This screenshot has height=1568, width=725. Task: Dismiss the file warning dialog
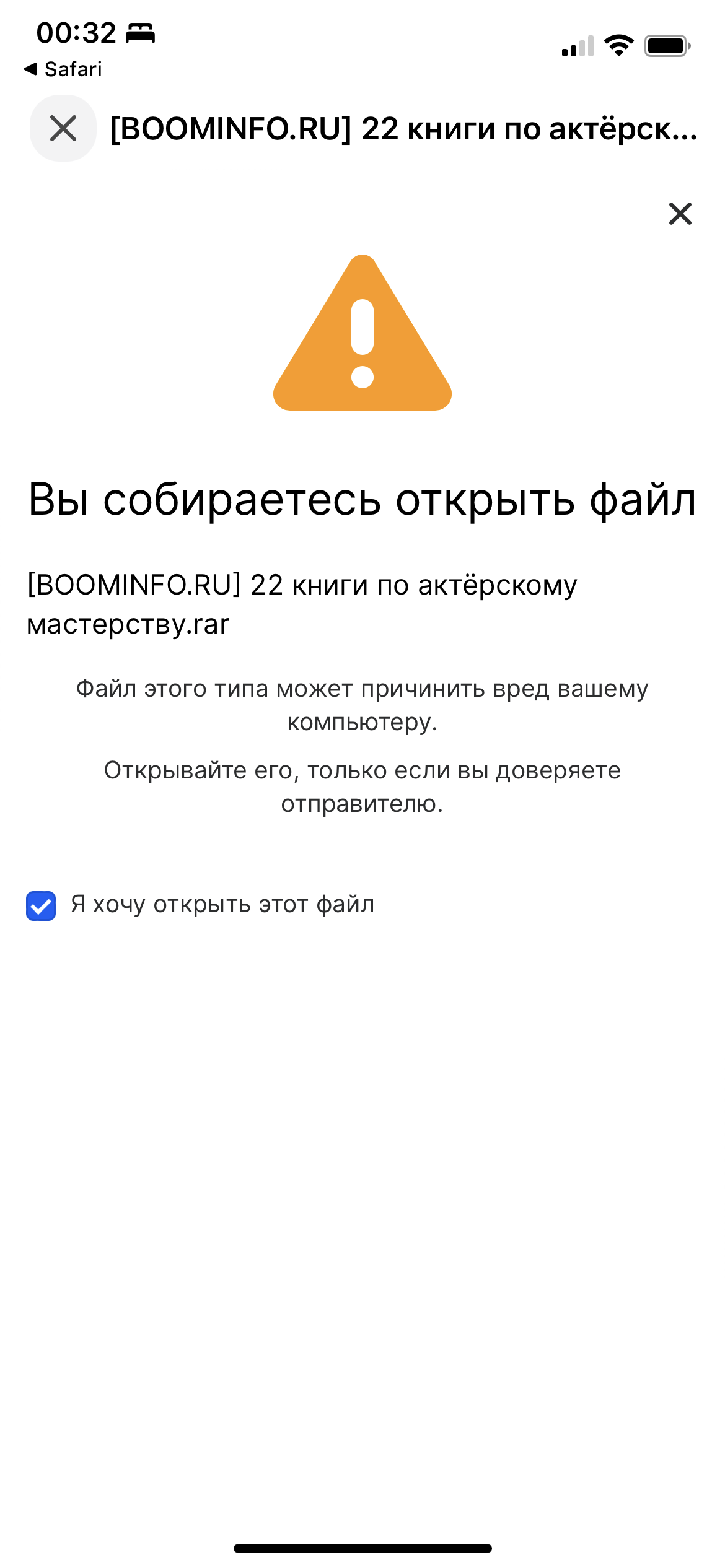(680, 214)
